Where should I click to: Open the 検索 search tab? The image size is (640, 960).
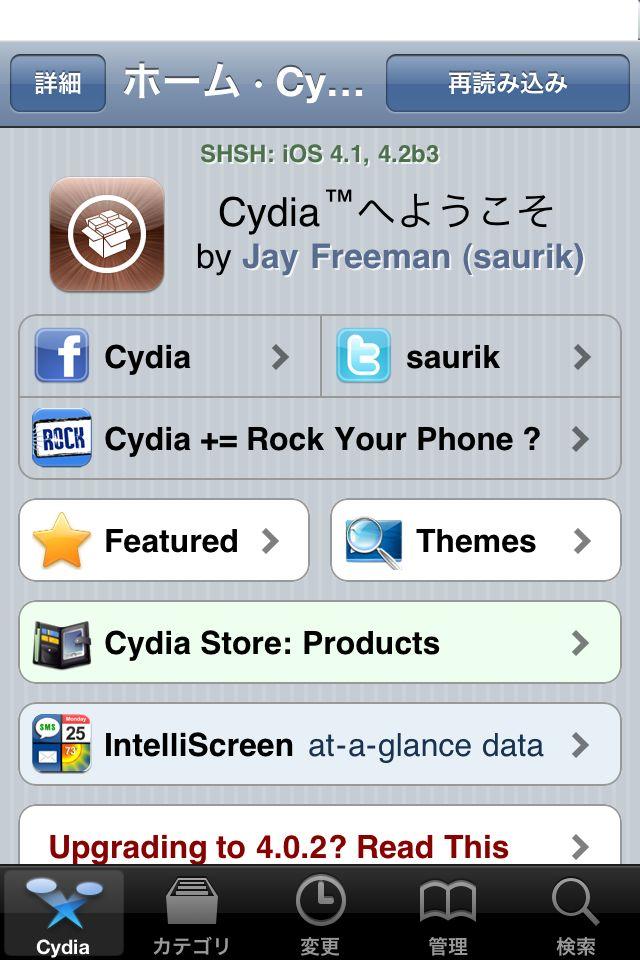click(x=576, y=916)
